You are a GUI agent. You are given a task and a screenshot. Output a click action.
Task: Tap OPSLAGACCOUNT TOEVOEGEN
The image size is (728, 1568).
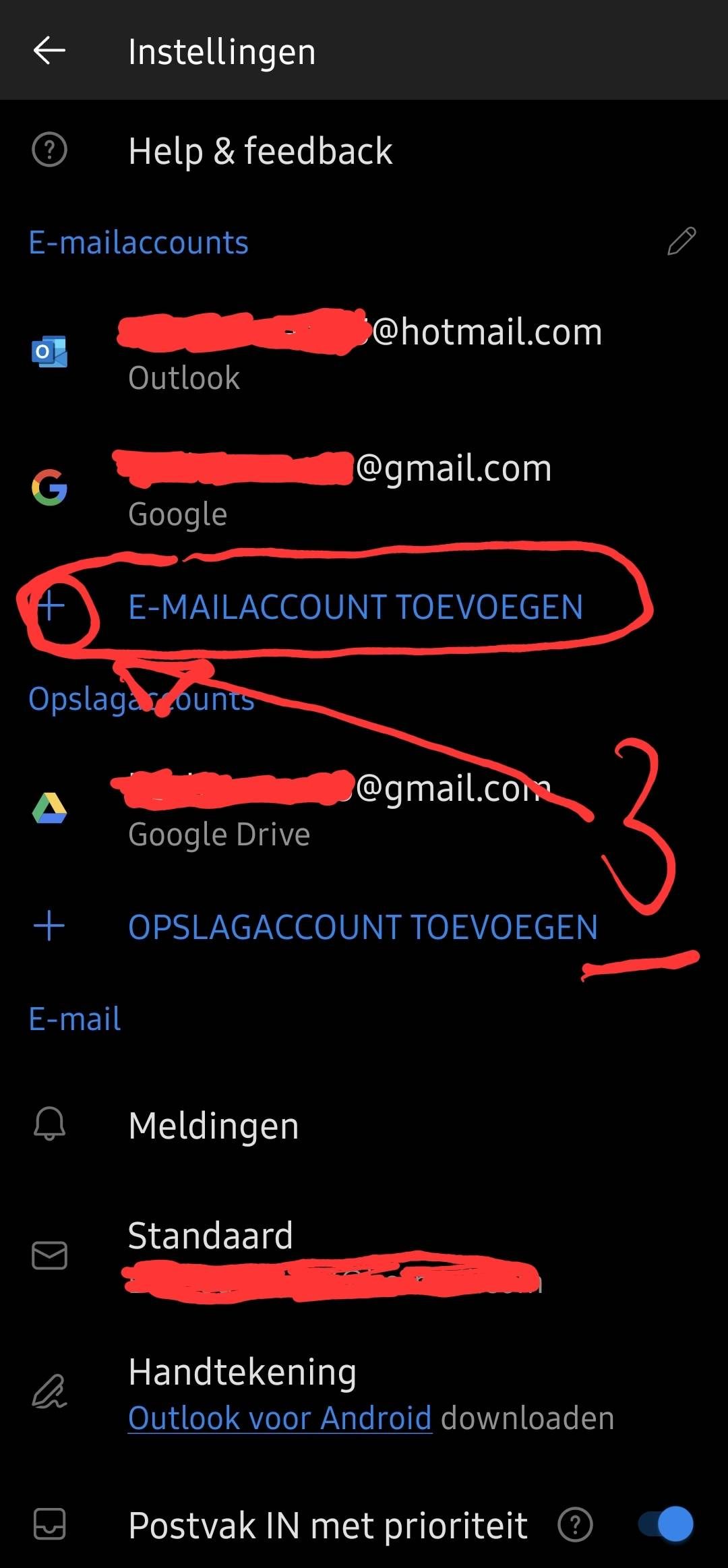363,927
